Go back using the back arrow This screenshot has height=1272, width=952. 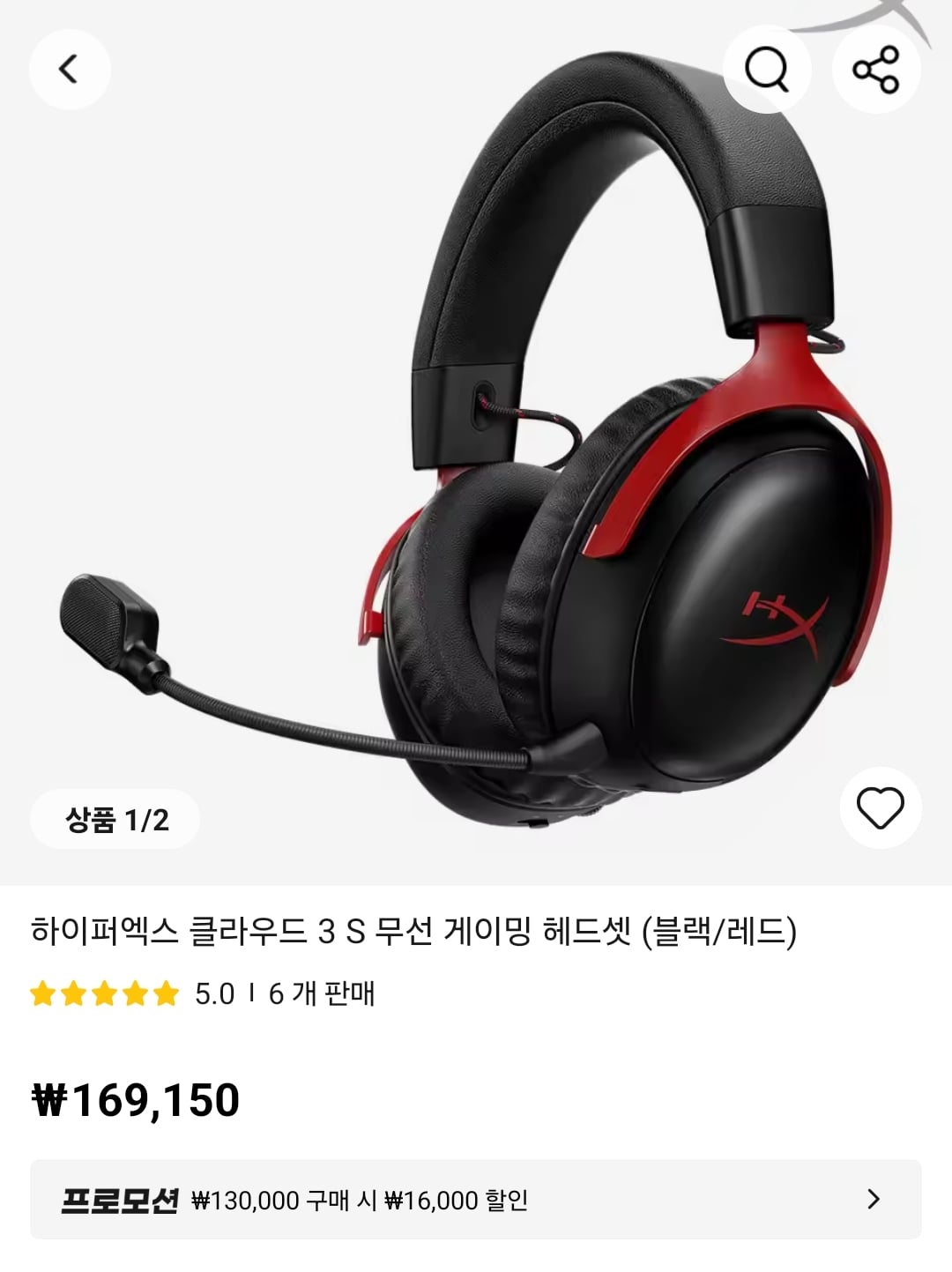click(70, 69)
